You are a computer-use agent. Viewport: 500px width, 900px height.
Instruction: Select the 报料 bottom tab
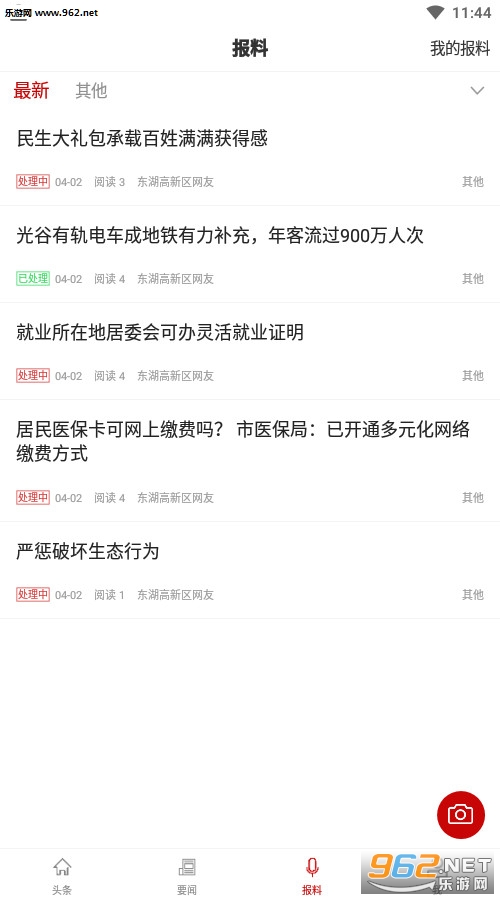(312, 876)
